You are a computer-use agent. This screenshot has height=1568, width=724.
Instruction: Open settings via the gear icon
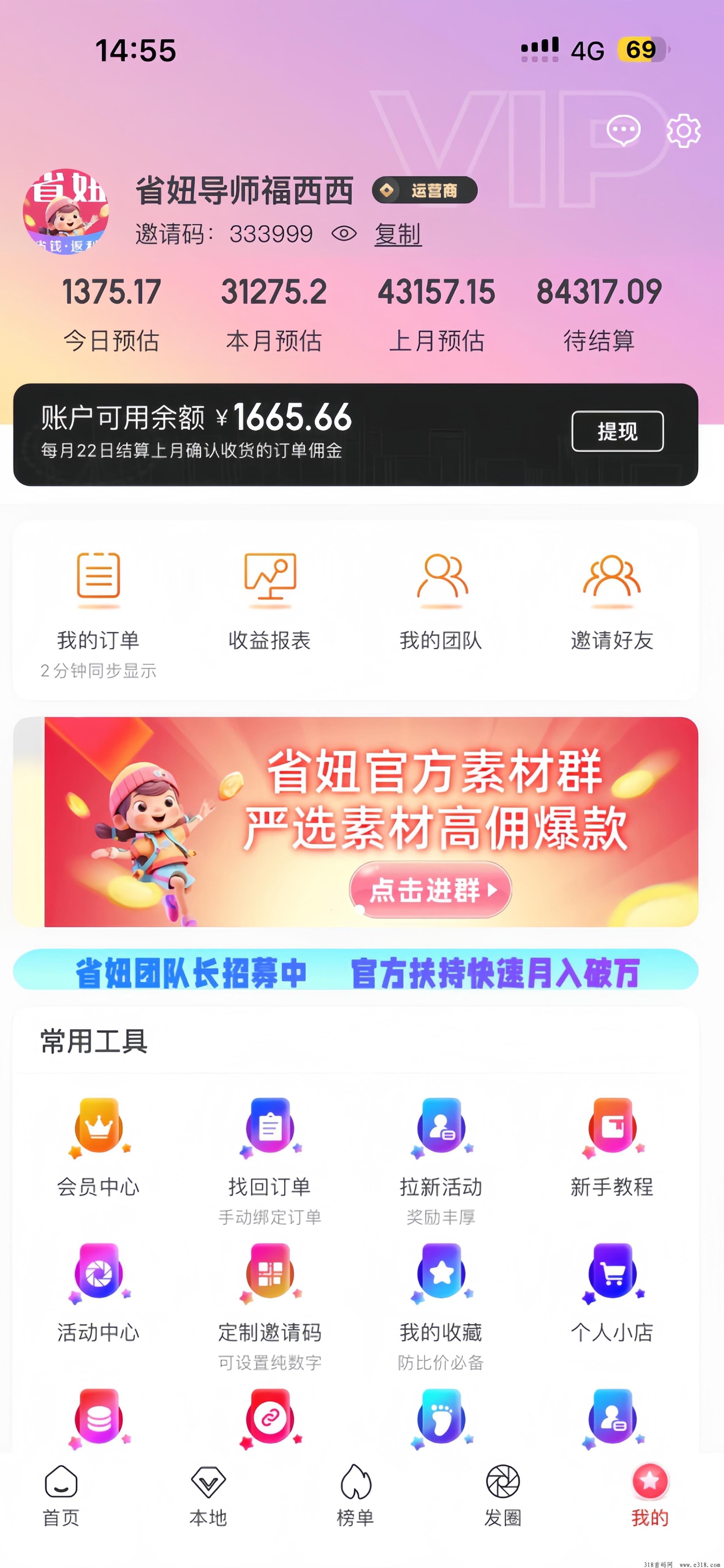(x=683, y=130)
